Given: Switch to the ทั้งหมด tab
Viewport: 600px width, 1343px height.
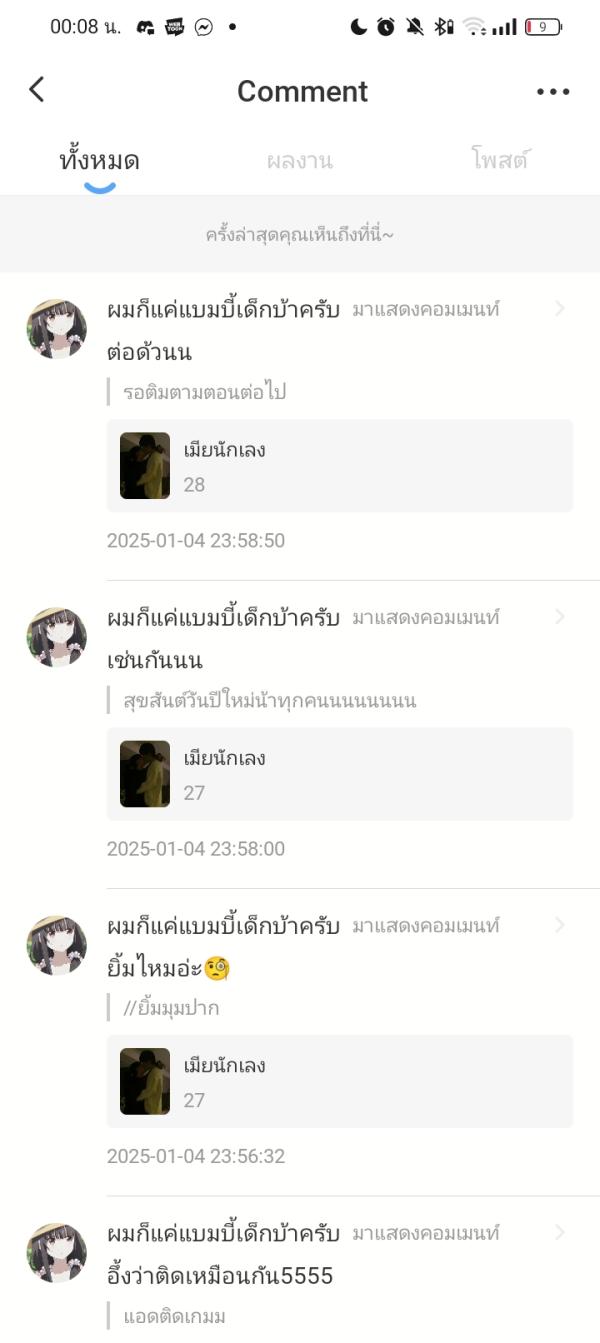Looking at the screenshot, I should [x=99, y=161].
